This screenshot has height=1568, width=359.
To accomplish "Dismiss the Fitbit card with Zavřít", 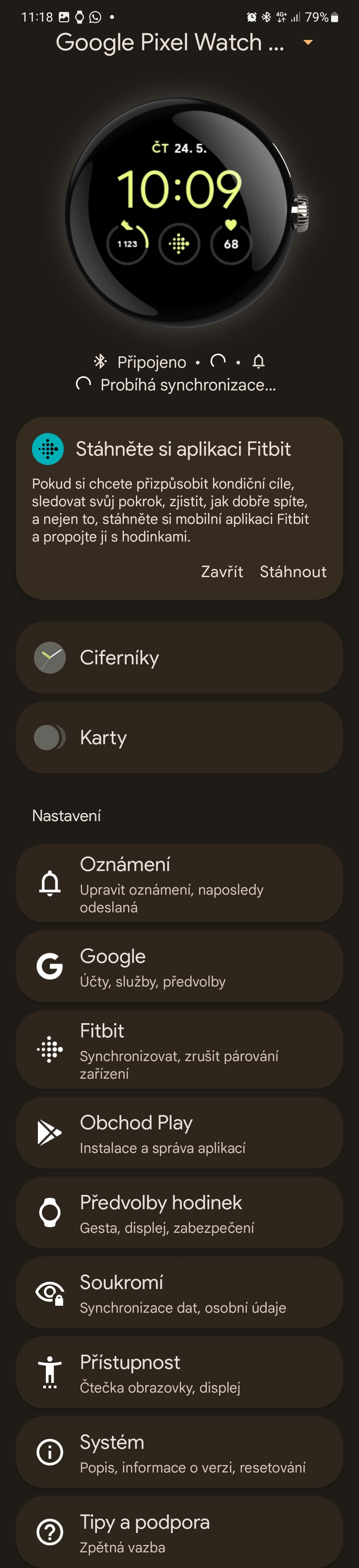I will pos(222,571).
